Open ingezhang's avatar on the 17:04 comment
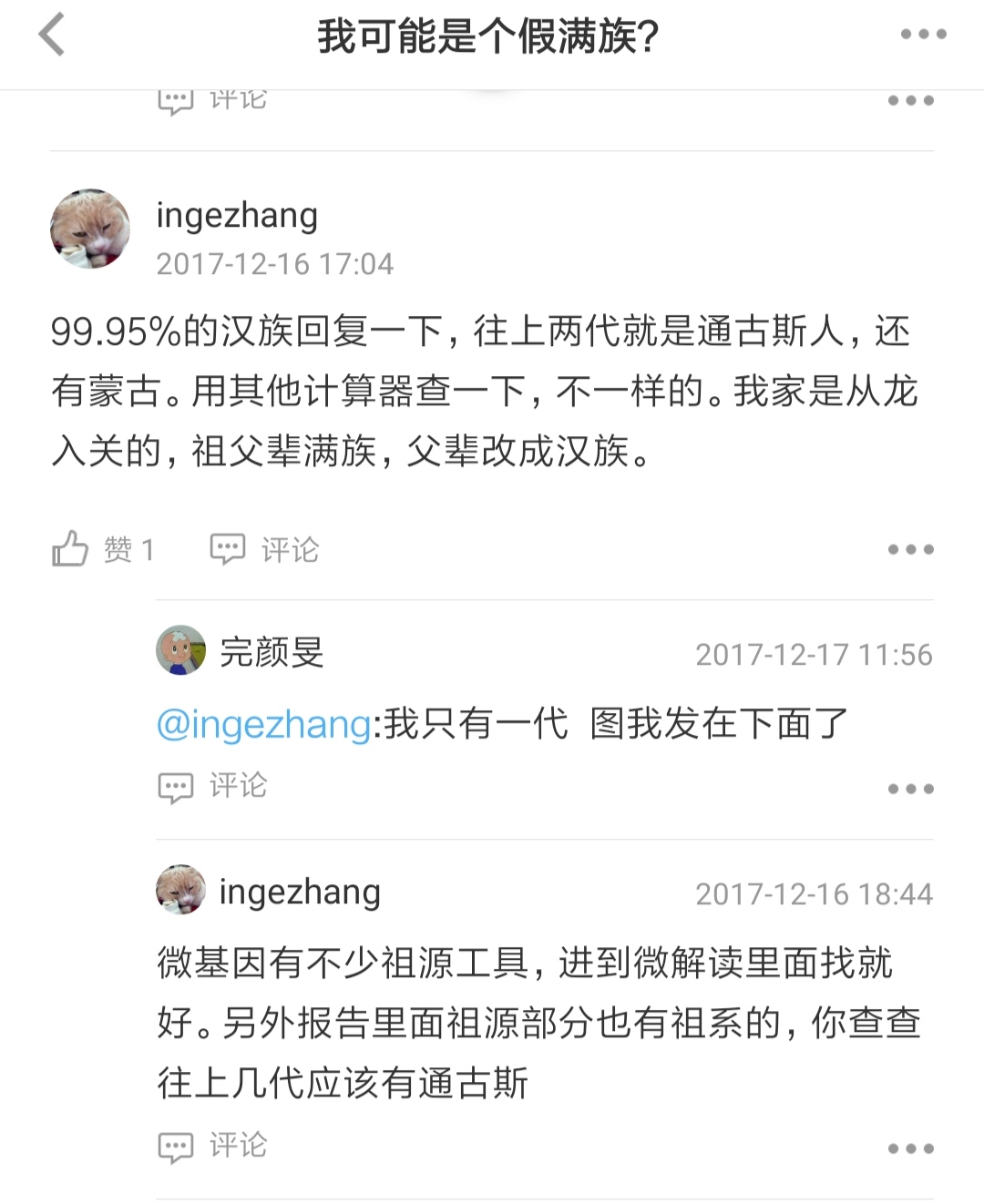 (89, 229)
